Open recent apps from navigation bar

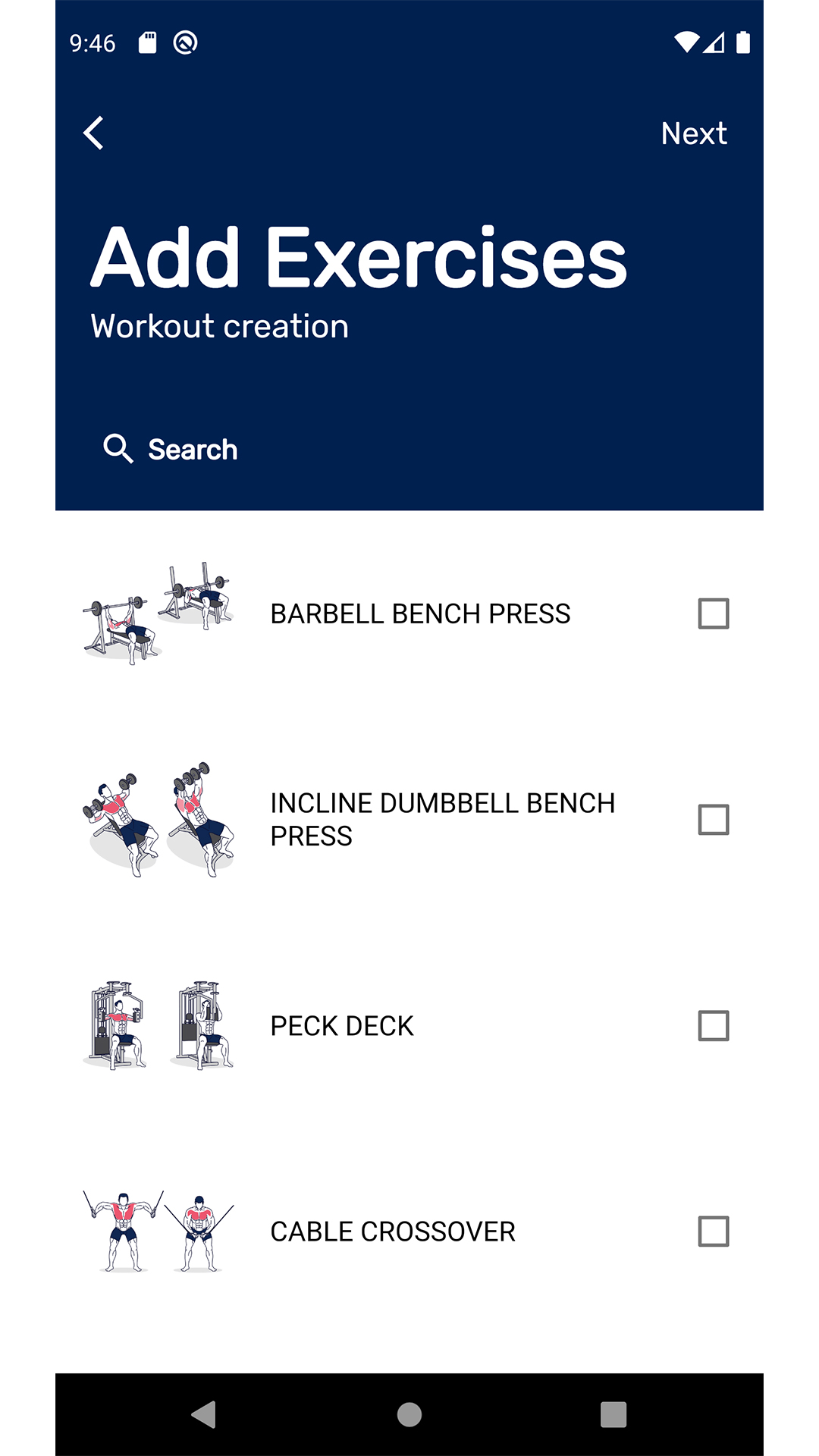tap(613, 1414)
